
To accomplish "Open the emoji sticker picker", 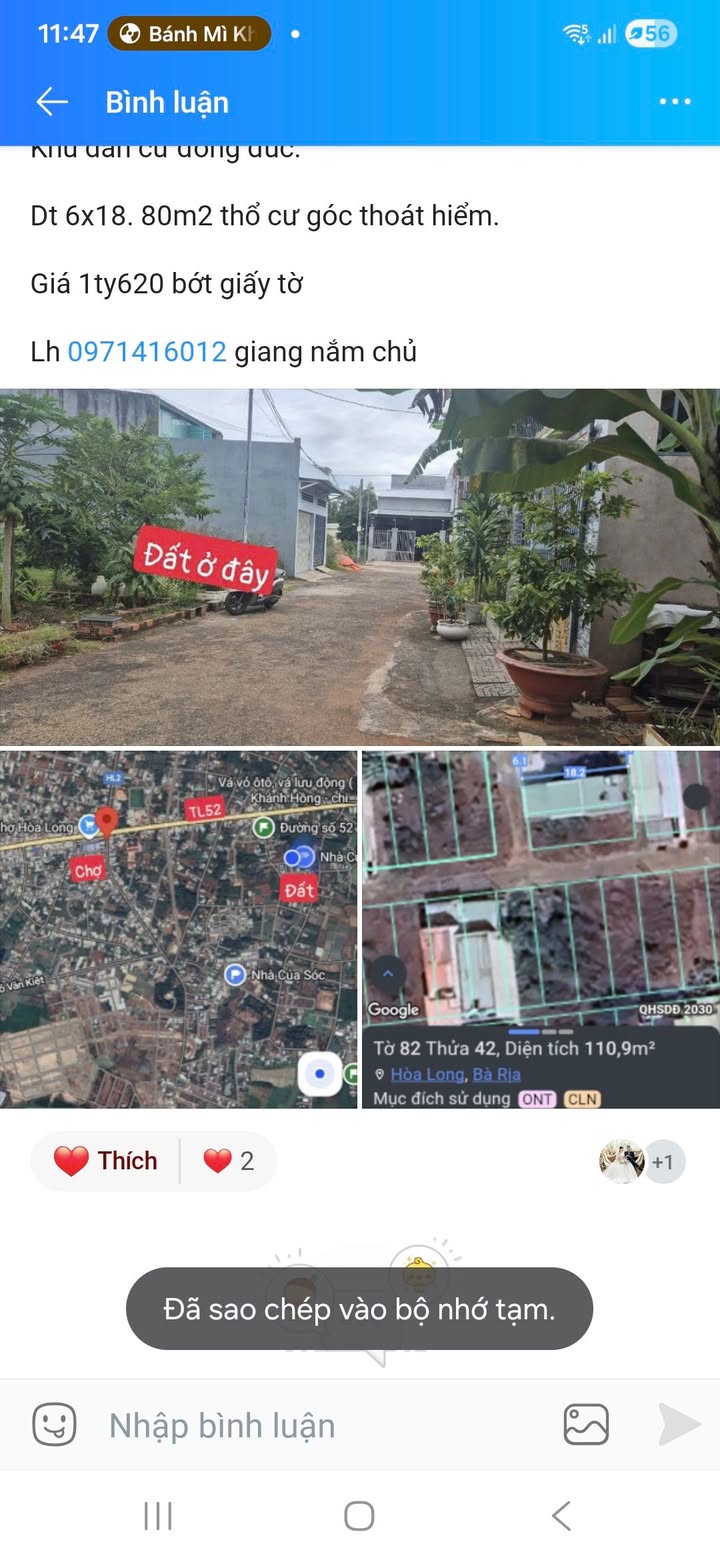I will 54,1425.
